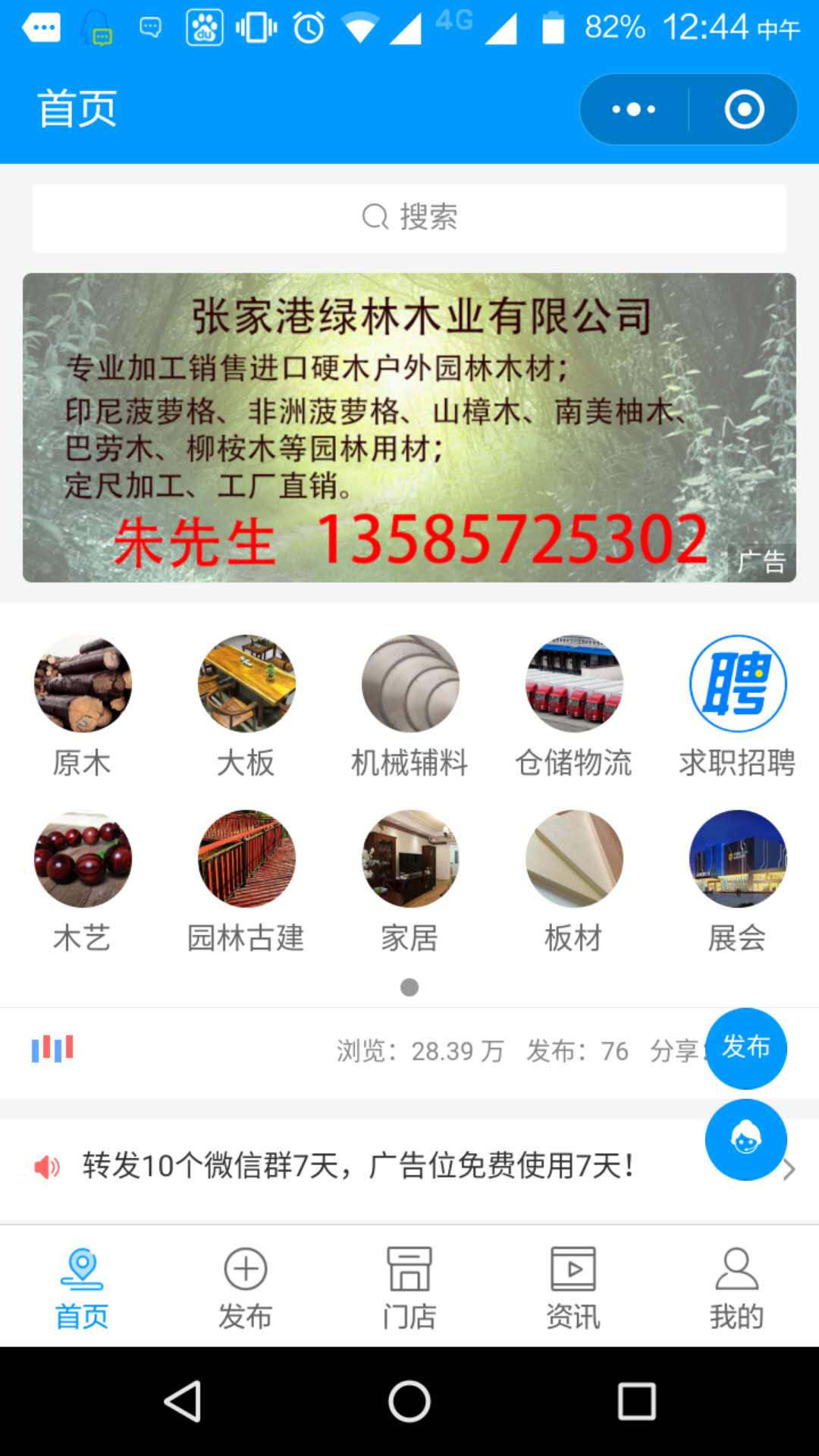Viewport: 819px width, 1456px height.
Task: Tap the floating blue 发布 button
Action: [x=746, y=1048]
